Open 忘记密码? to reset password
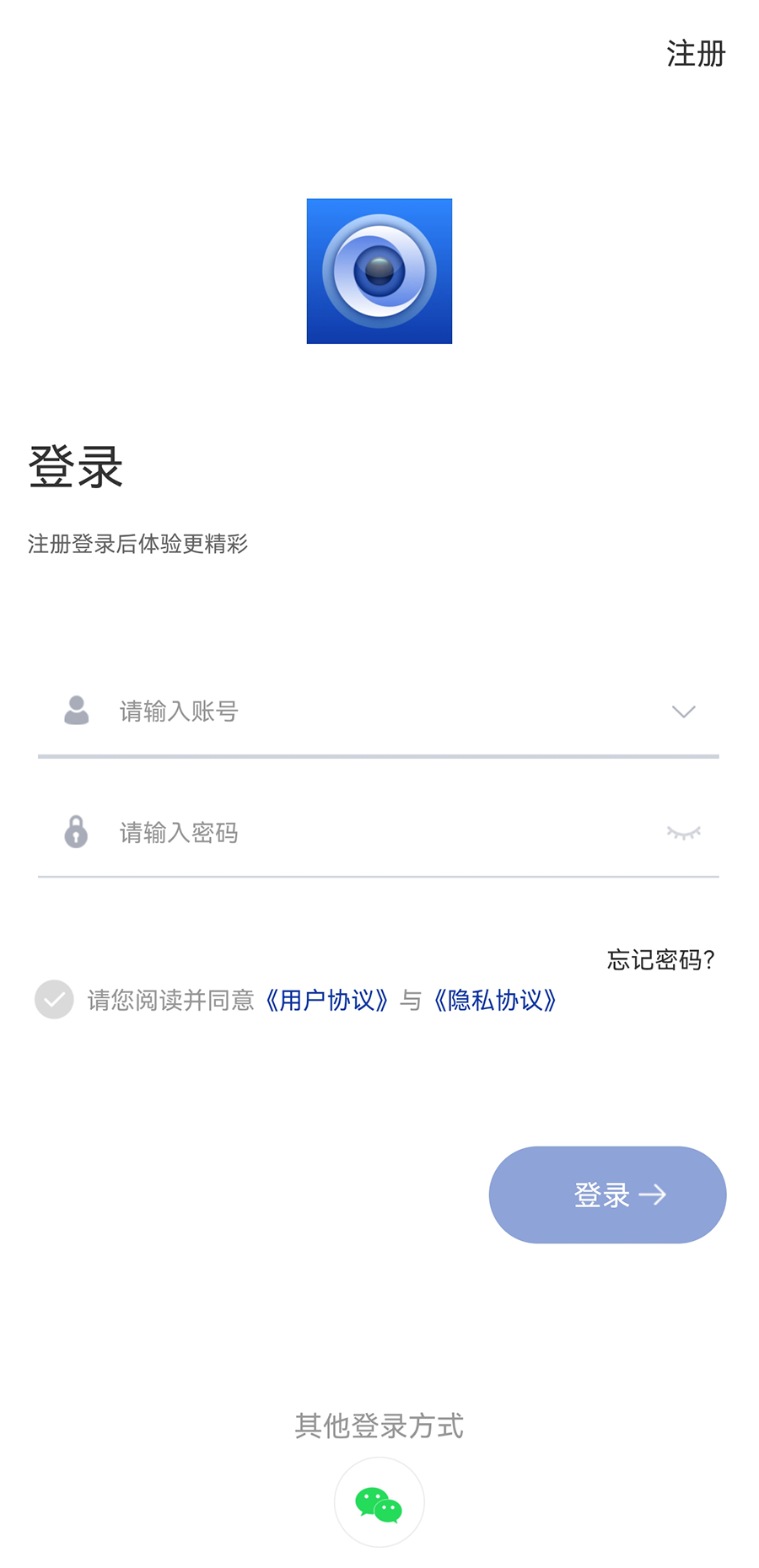Viewport: 759px width, 1568px height. (x=661, y=959)
